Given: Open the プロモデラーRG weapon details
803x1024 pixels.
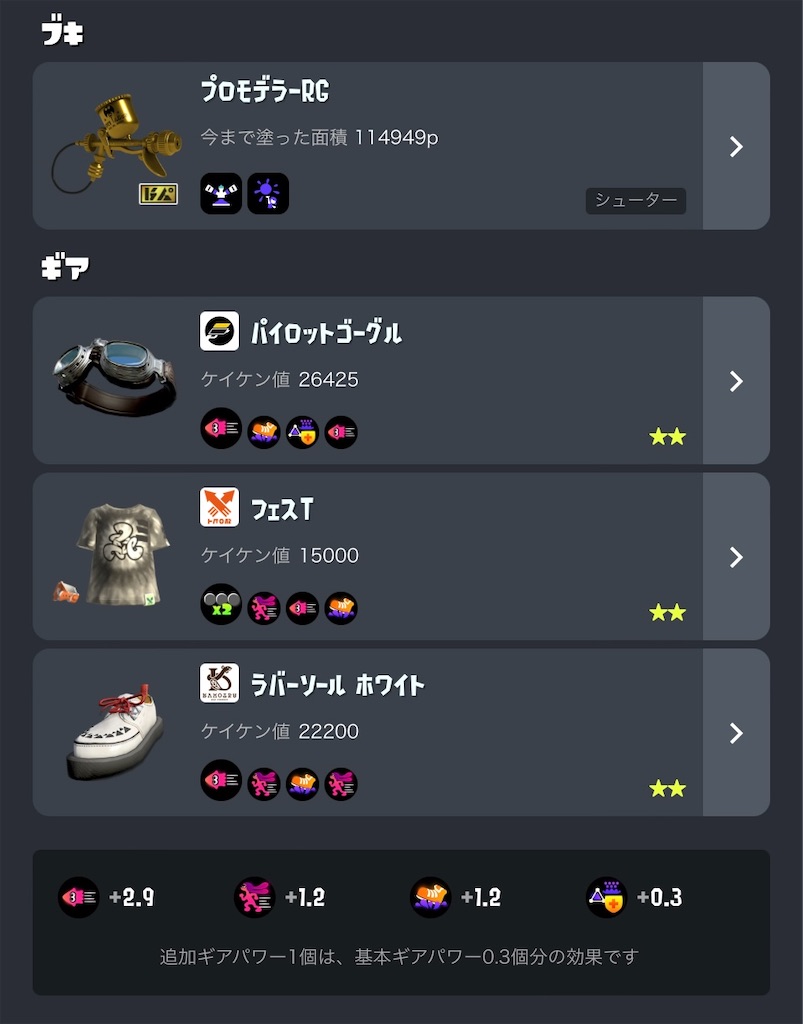Looking at the screenshot, I should coord(736,146).
